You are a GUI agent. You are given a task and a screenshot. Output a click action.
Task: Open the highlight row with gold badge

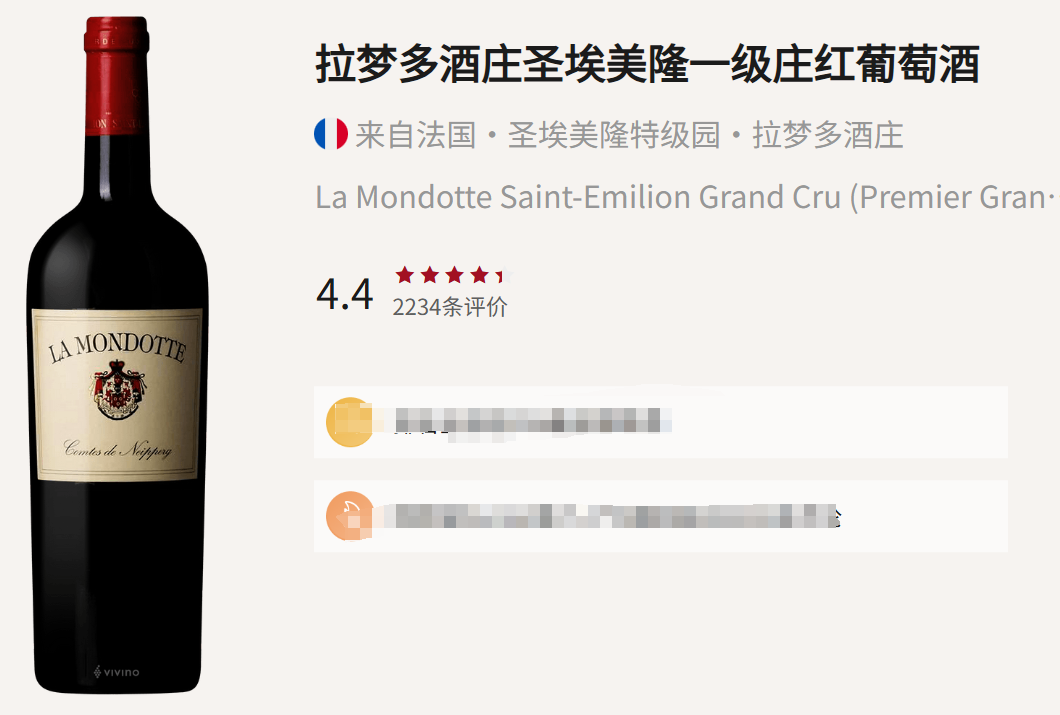660,422
